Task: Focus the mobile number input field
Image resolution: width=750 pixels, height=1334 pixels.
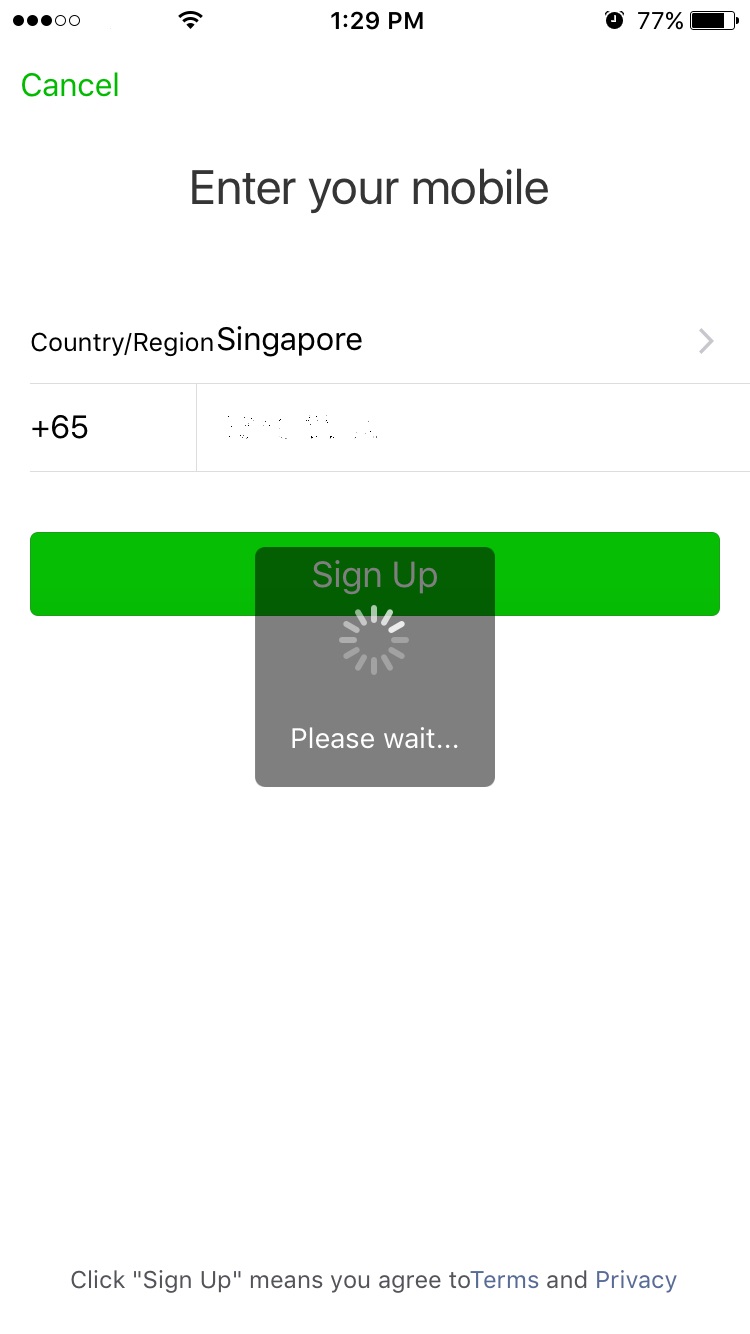Action: click(470, 428)
